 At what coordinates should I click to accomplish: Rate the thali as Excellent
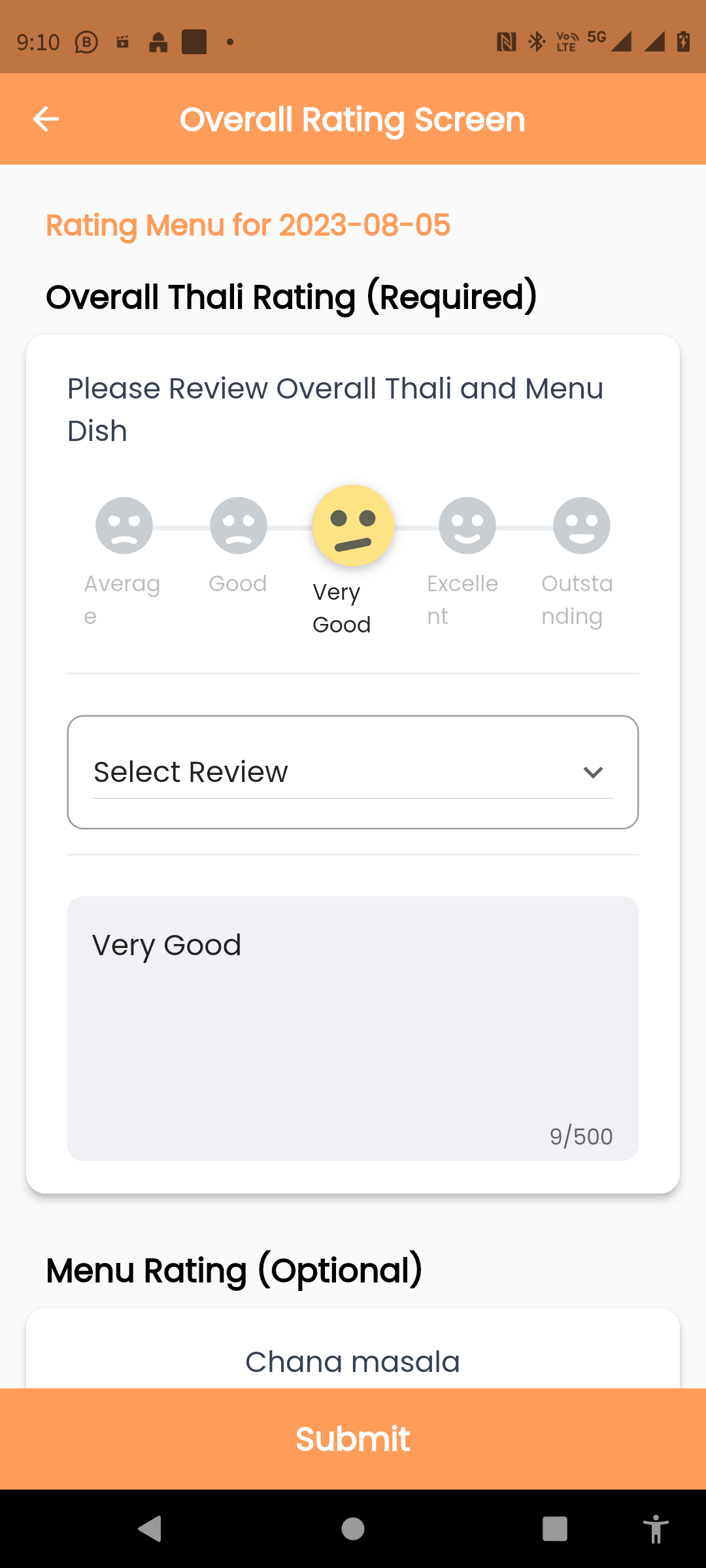467,525
